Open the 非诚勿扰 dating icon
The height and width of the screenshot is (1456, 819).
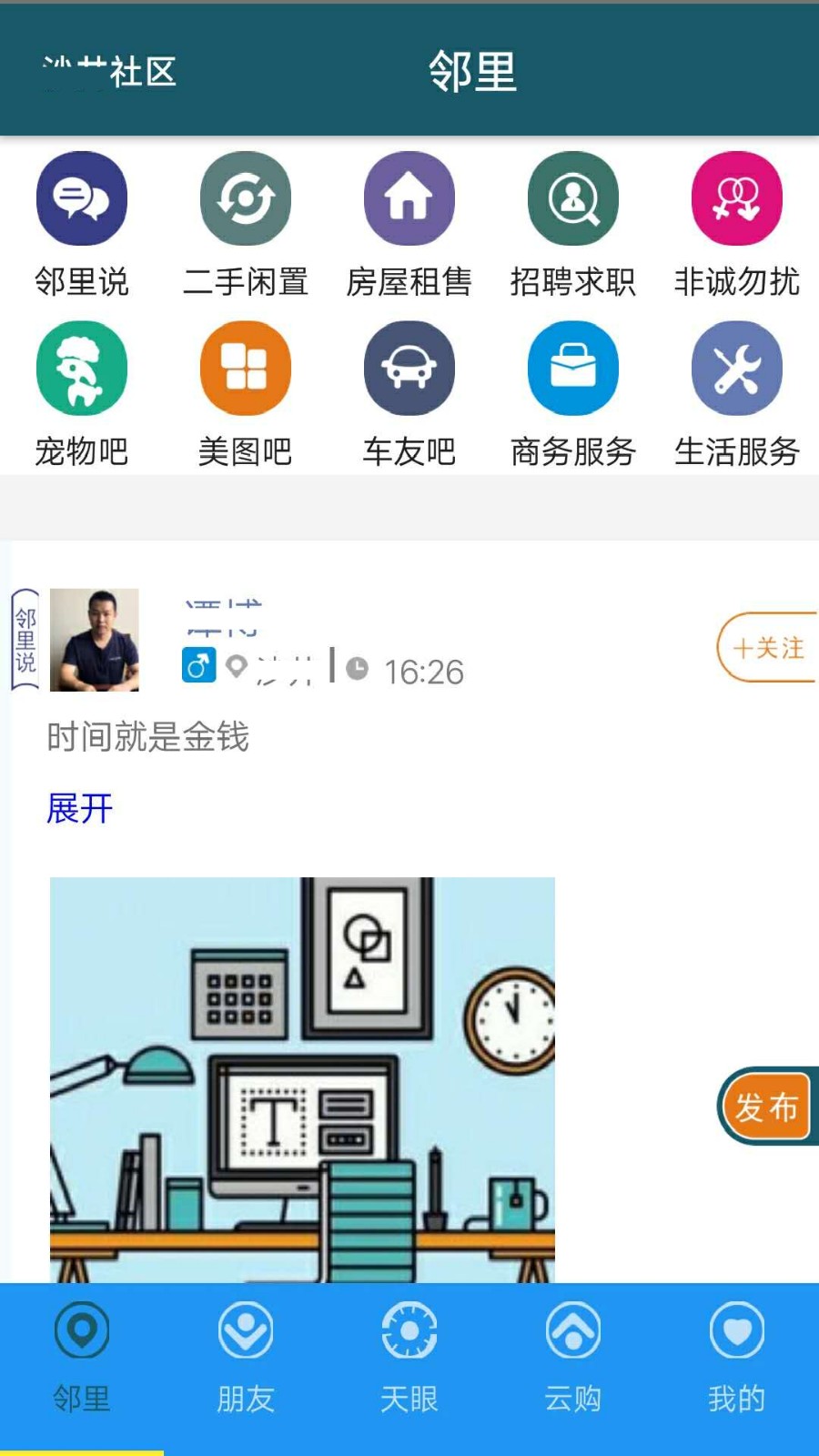coord(735,198)
